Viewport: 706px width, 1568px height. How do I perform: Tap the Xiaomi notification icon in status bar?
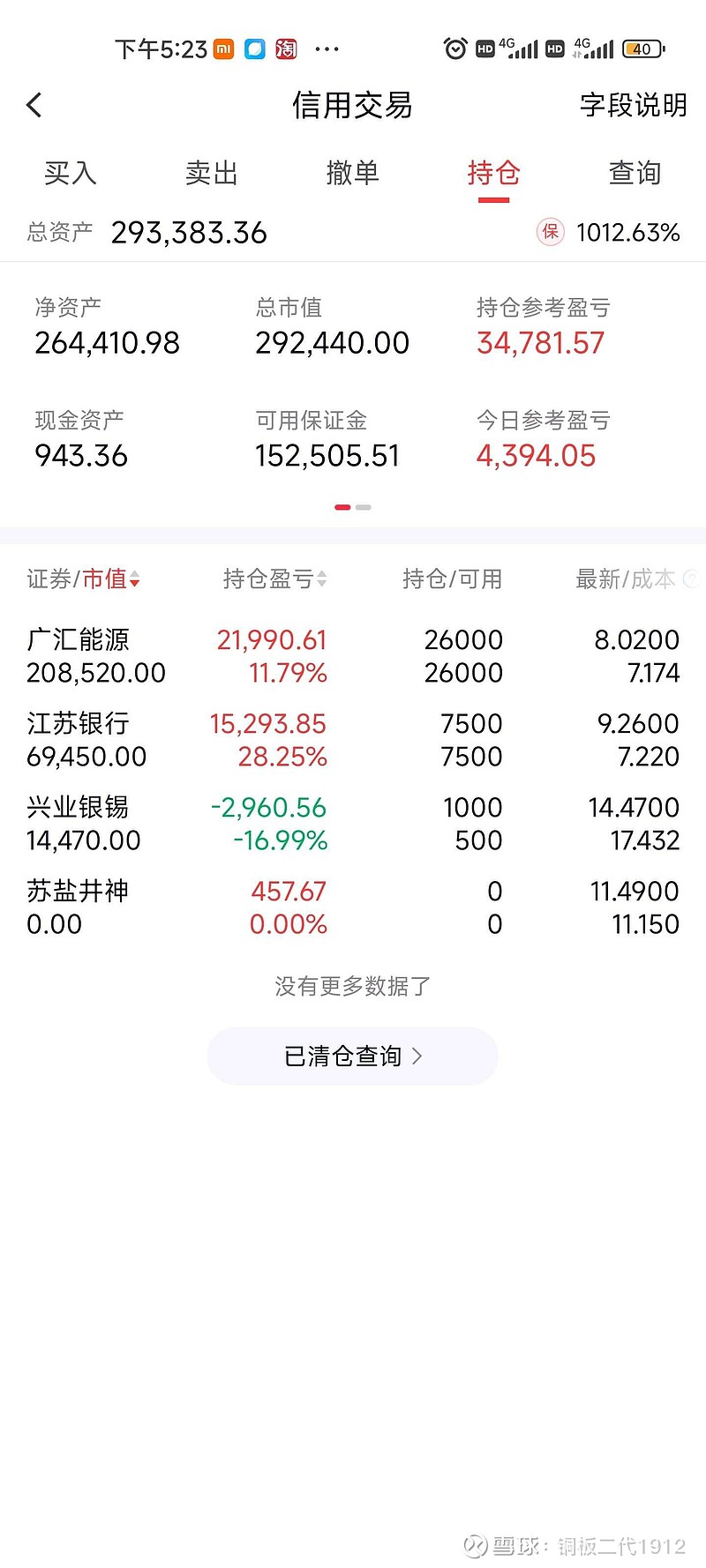222,49
